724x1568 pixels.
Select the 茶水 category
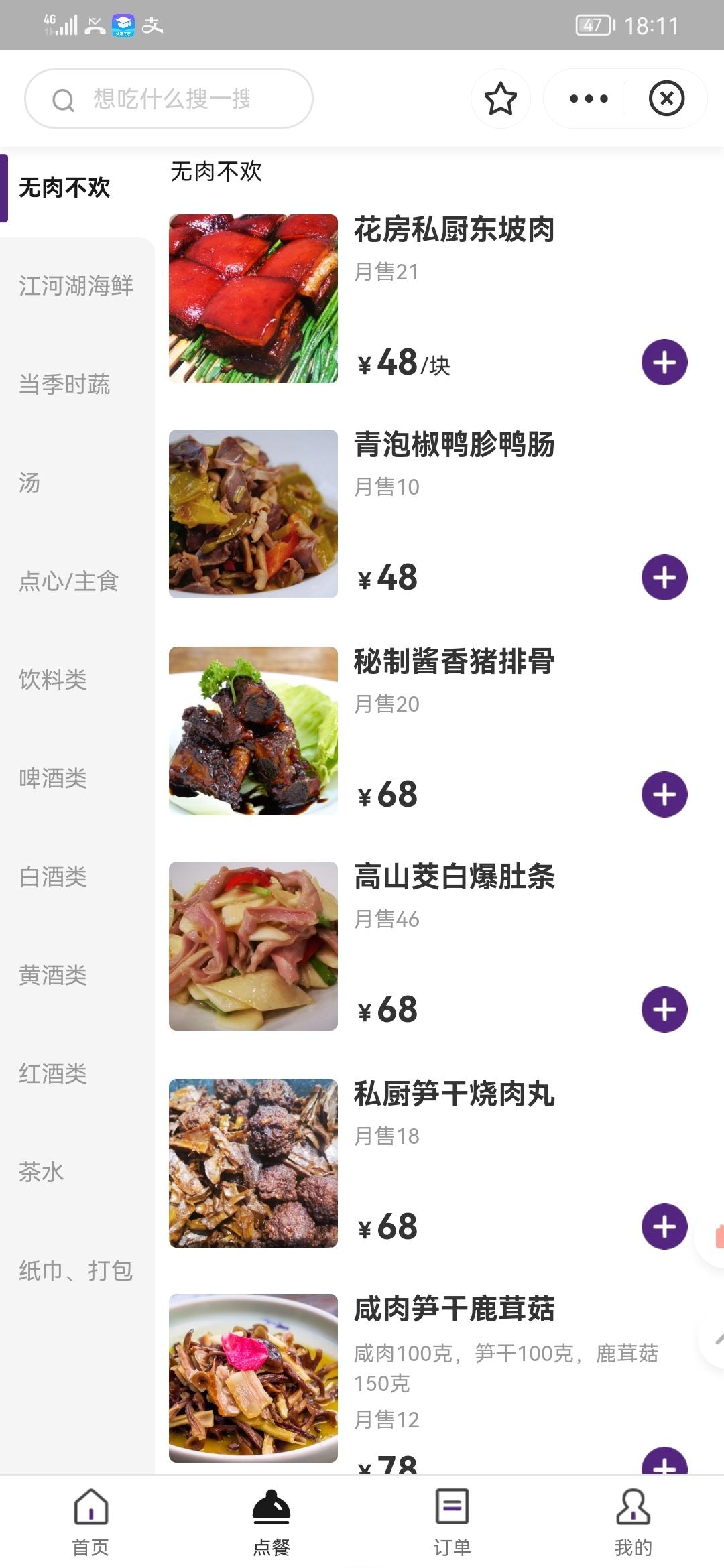(42, 1173)
